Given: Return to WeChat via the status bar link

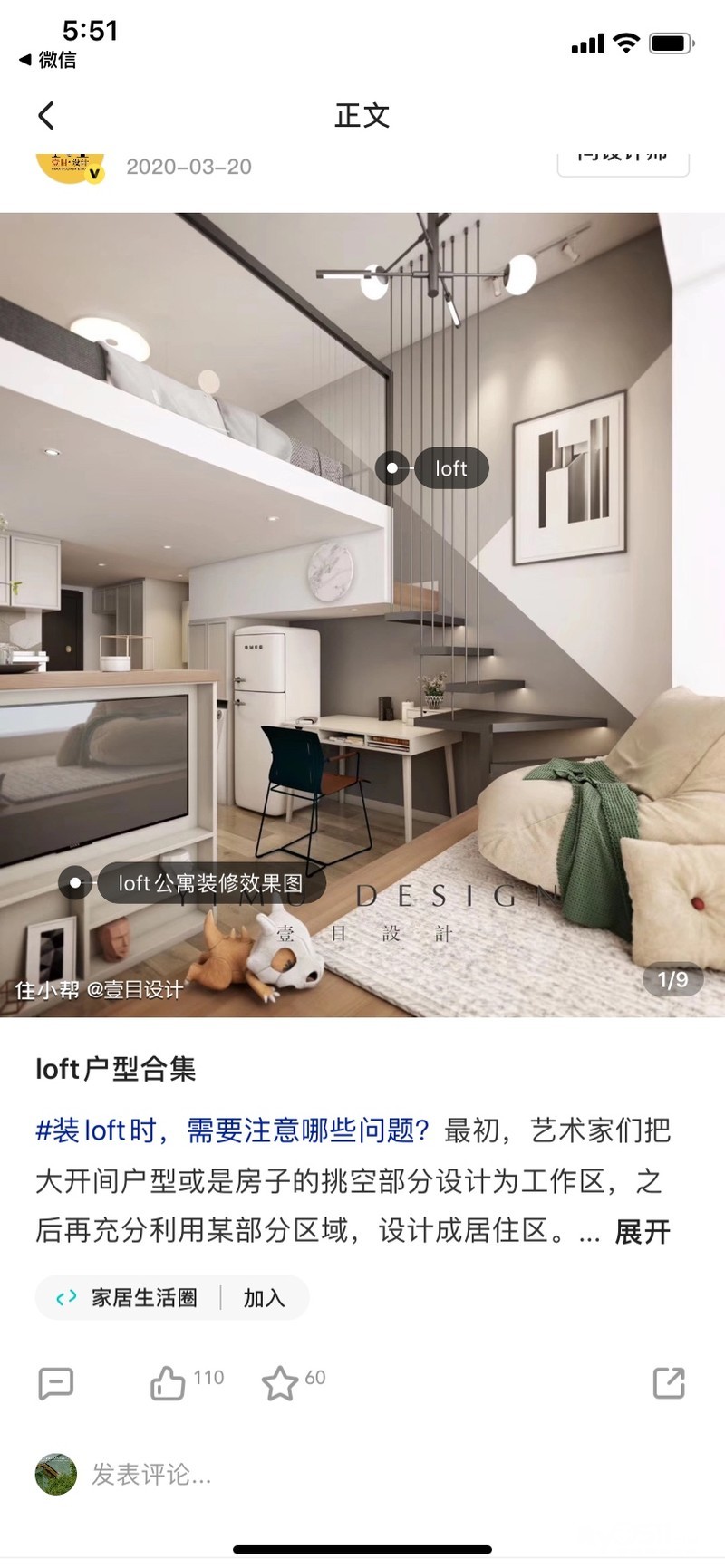Looking at the screenshot, I should point(47,60).
